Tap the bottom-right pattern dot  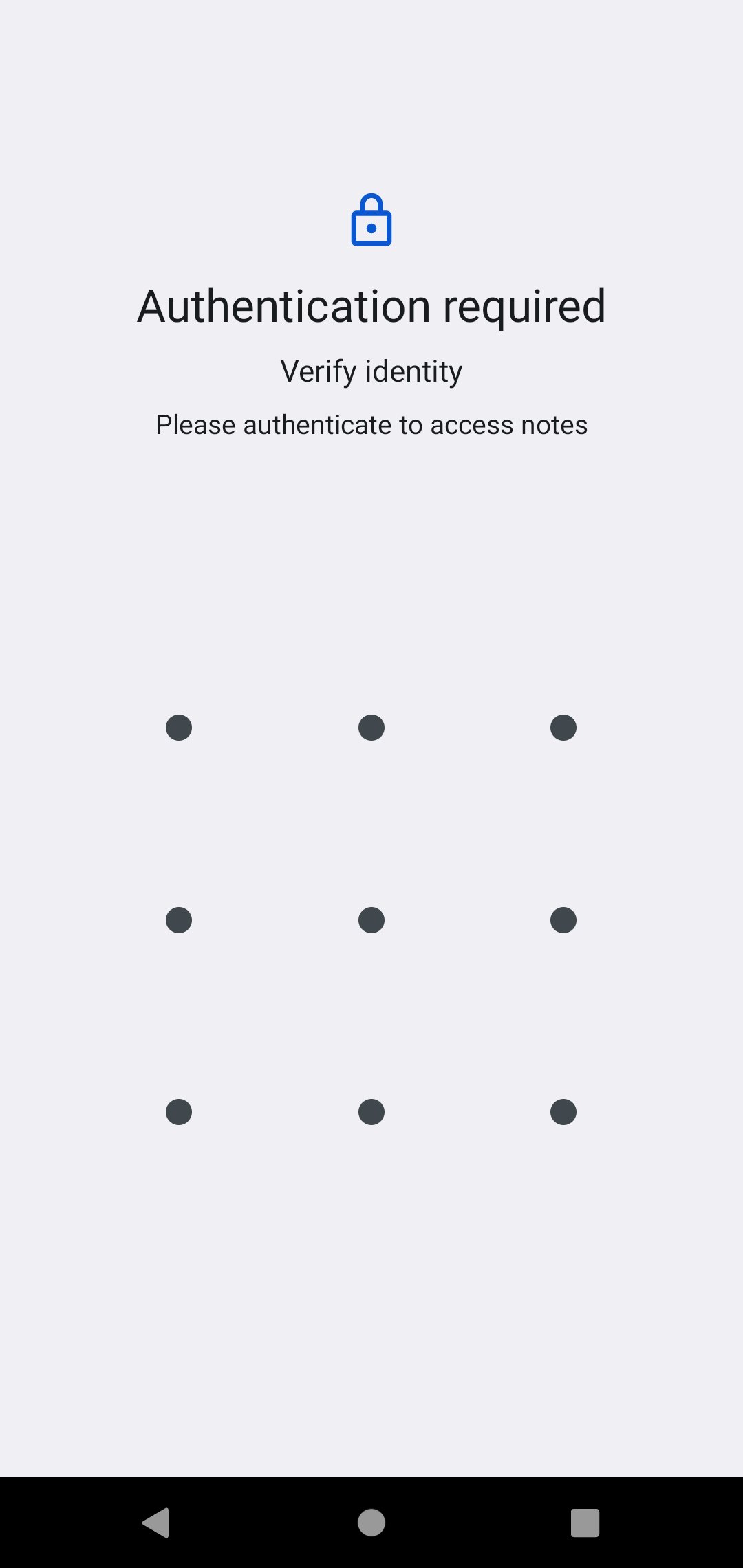563,1111
